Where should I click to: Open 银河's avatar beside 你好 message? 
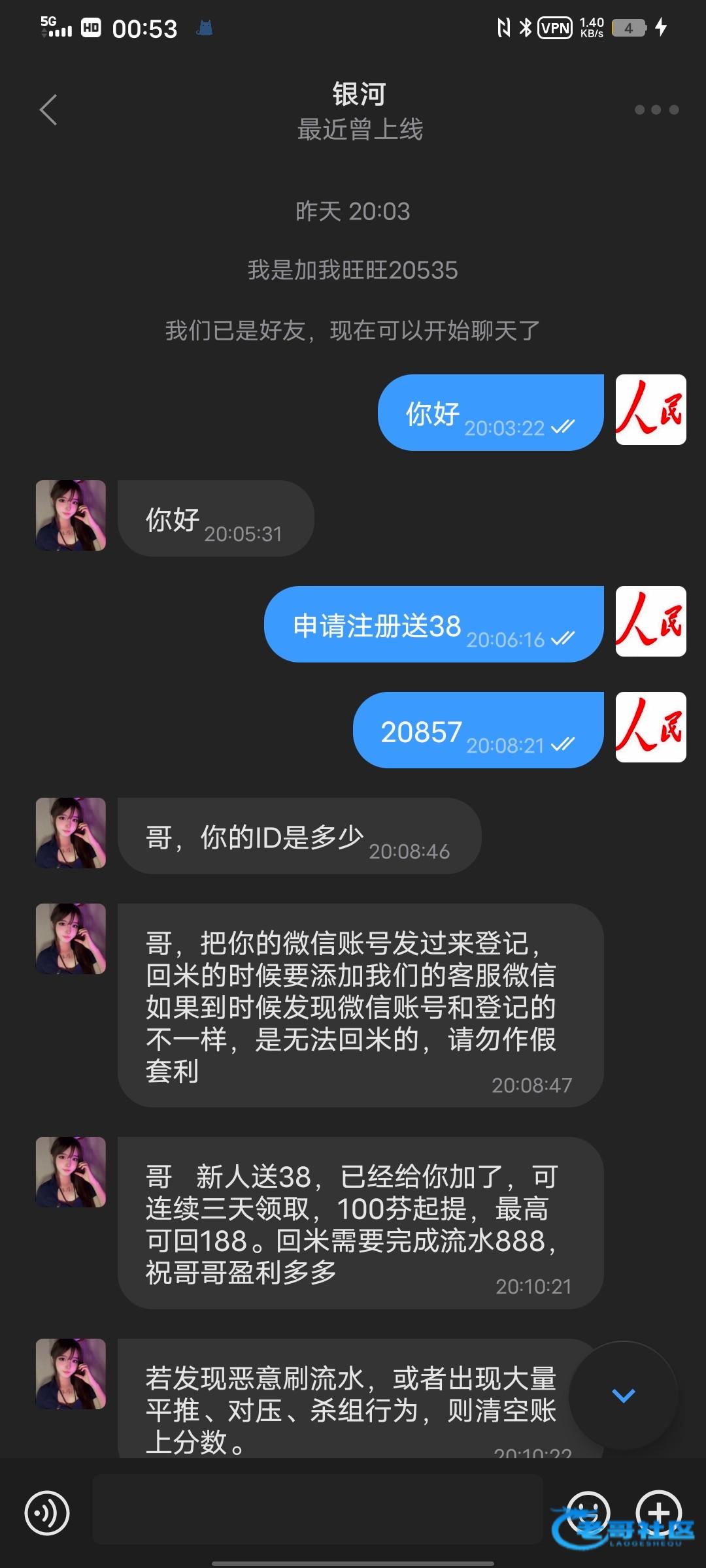[71, 515]
